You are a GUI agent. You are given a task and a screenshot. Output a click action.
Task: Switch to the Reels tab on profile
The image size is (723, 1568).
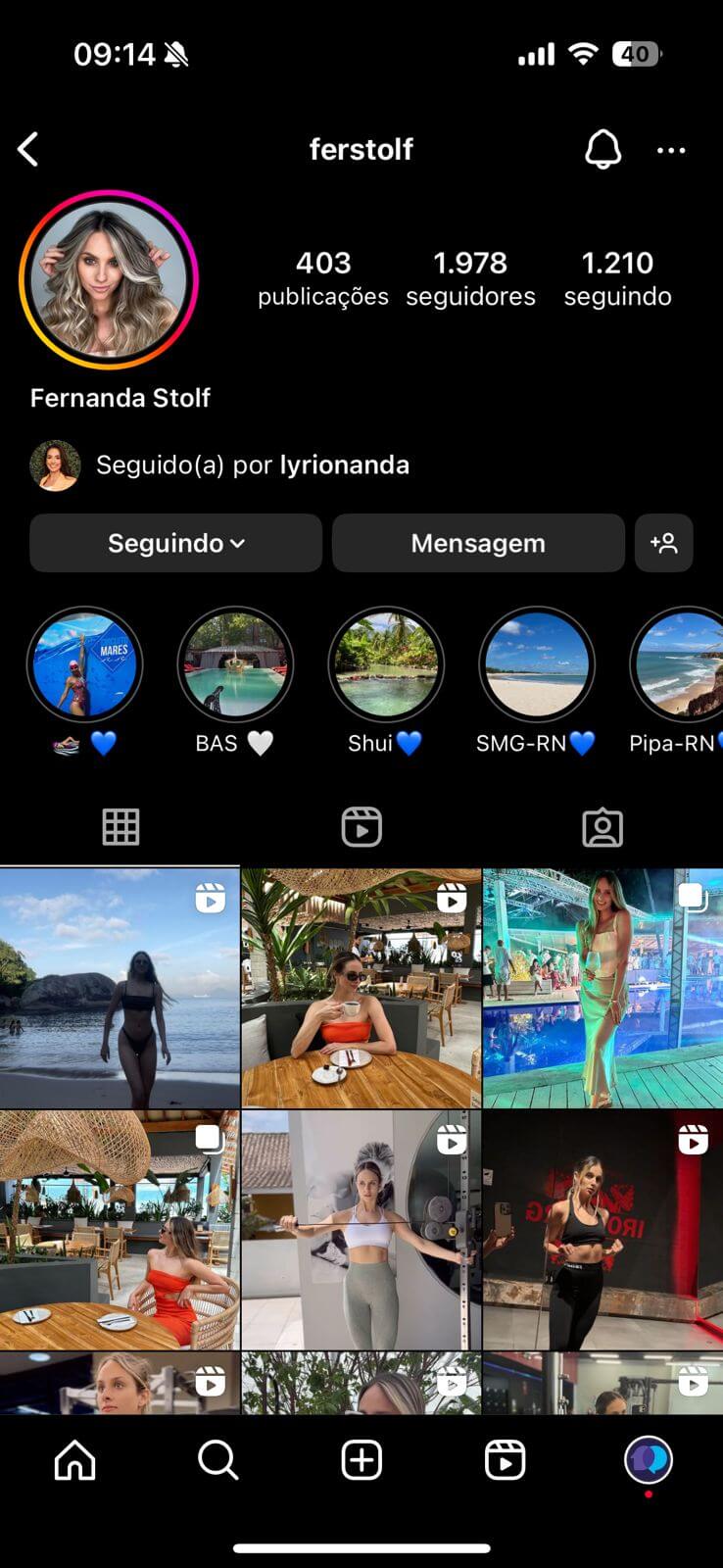[361, 827]
